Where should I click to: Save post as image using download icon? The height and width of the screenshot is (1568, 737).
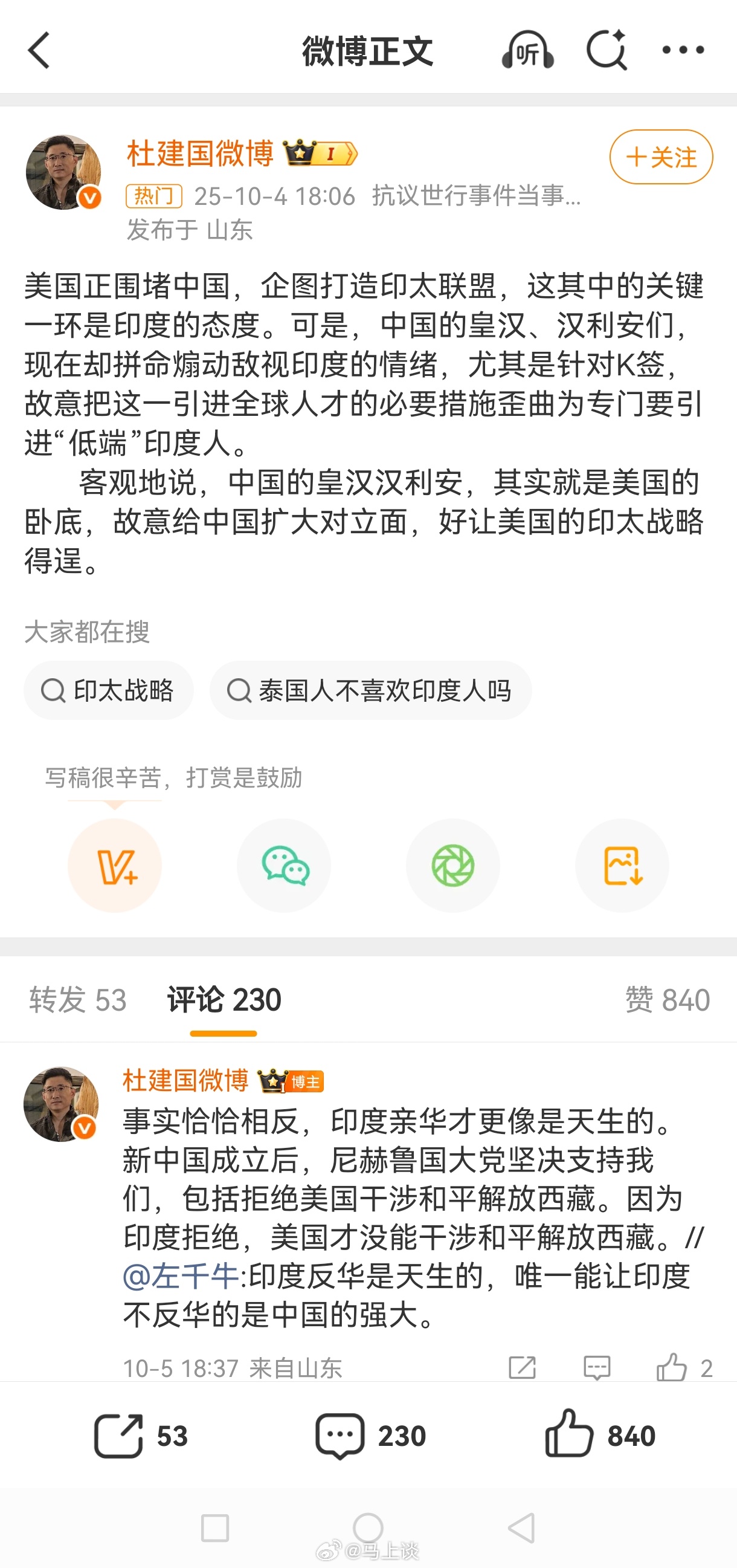coord(622,866)
